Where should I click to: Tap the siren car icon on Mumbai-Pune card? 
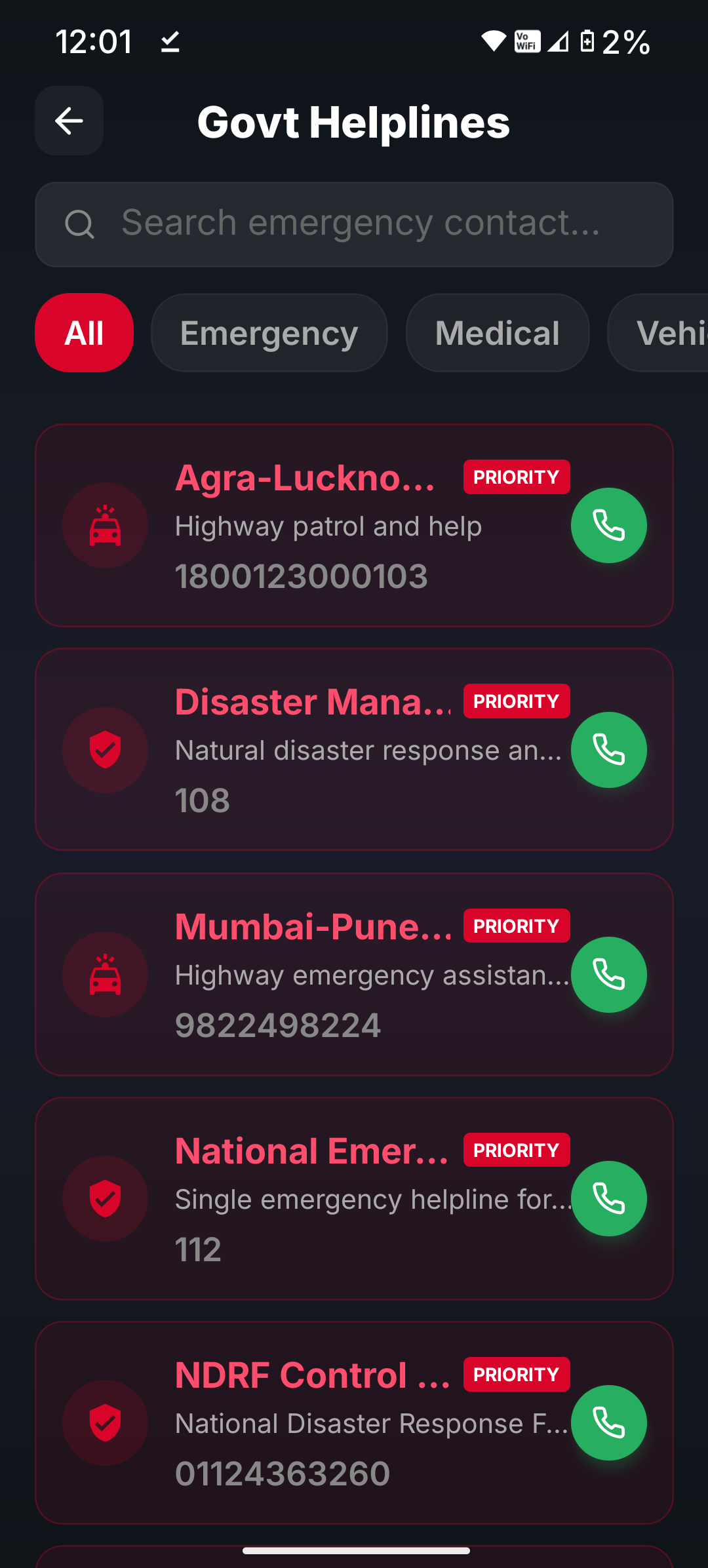point(105,974)
